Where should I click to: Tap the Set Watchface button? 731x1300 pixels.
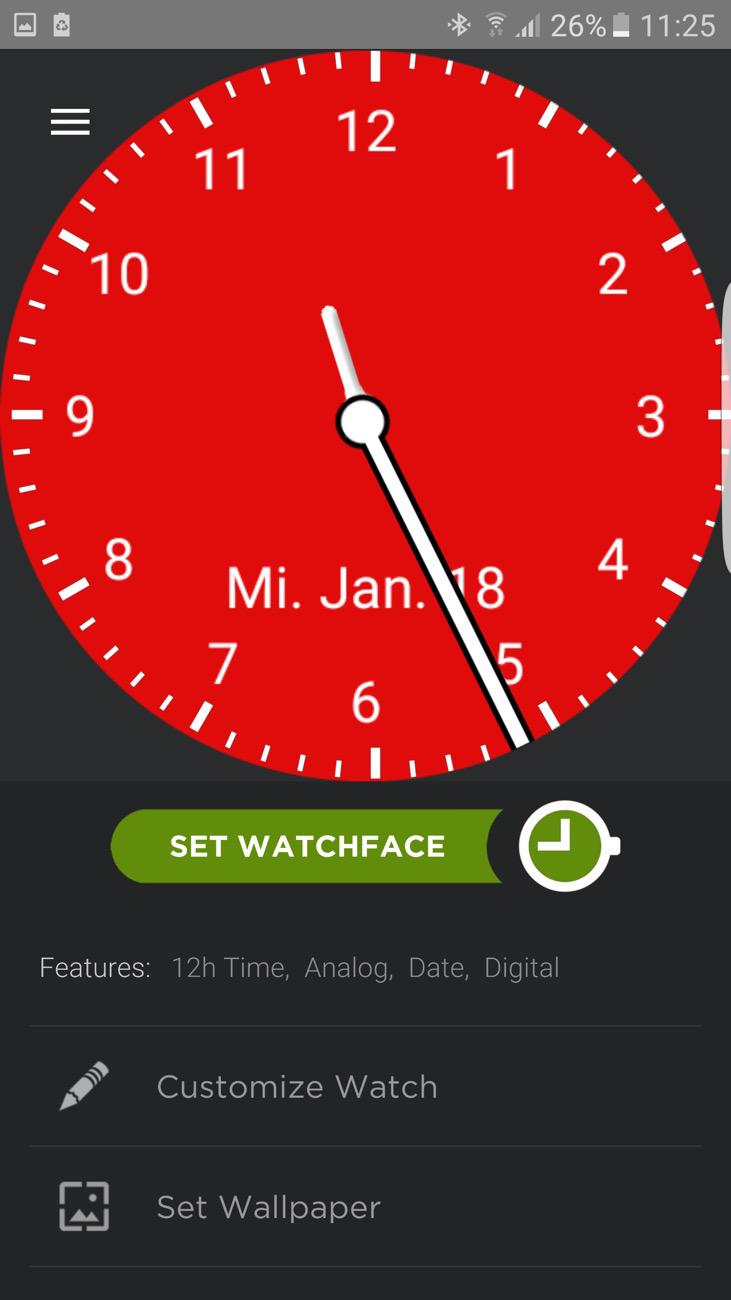pos(308,846)
